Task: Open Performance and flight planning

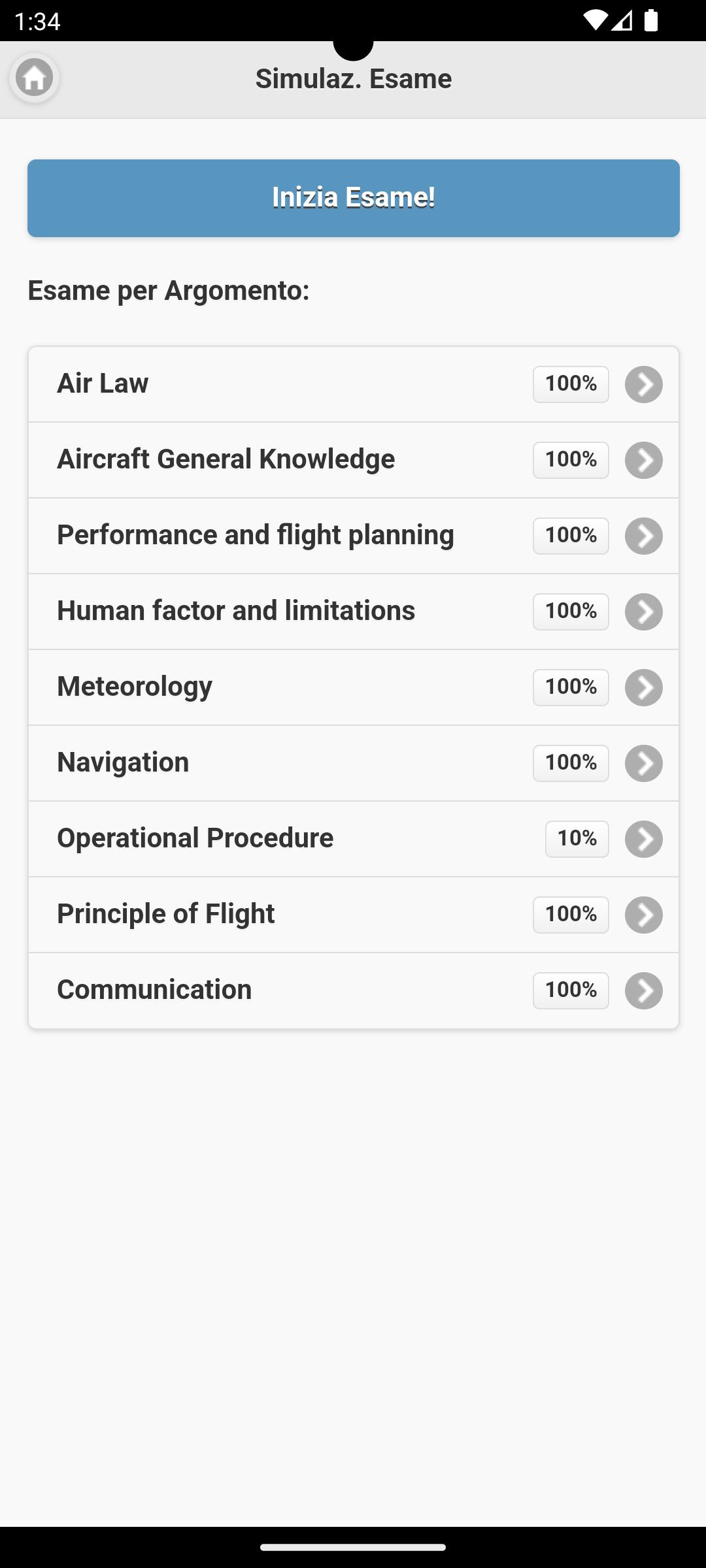Action: [x=353, y=536]
